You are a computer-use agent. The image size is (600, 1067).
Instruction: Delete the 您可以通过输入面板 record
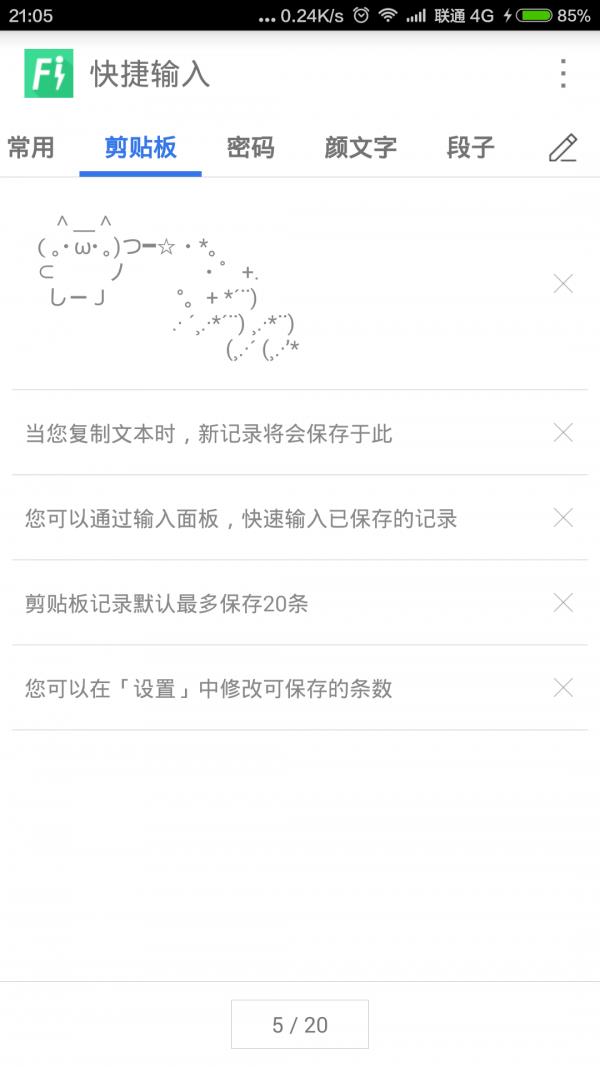pos(563,518)
